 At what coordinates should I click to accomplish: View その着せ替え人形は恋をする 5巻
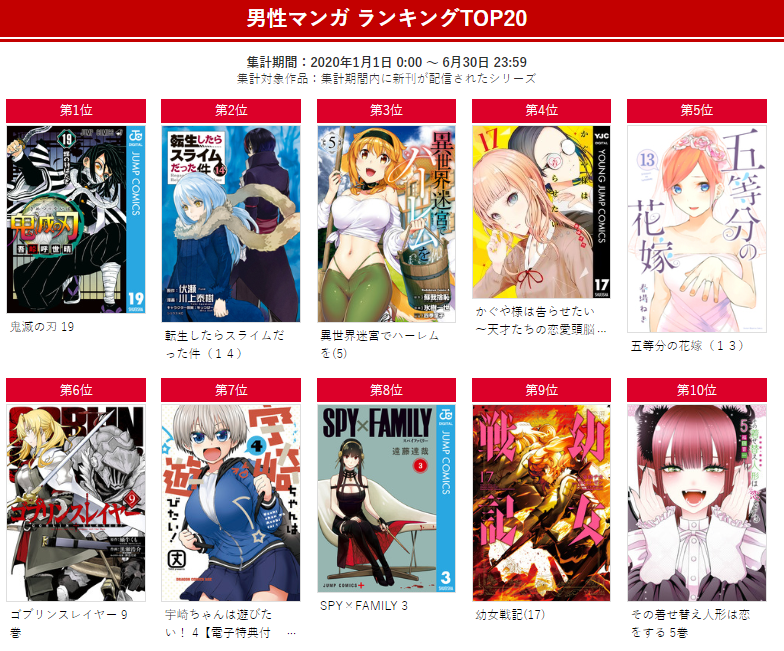tap(696, 502)
